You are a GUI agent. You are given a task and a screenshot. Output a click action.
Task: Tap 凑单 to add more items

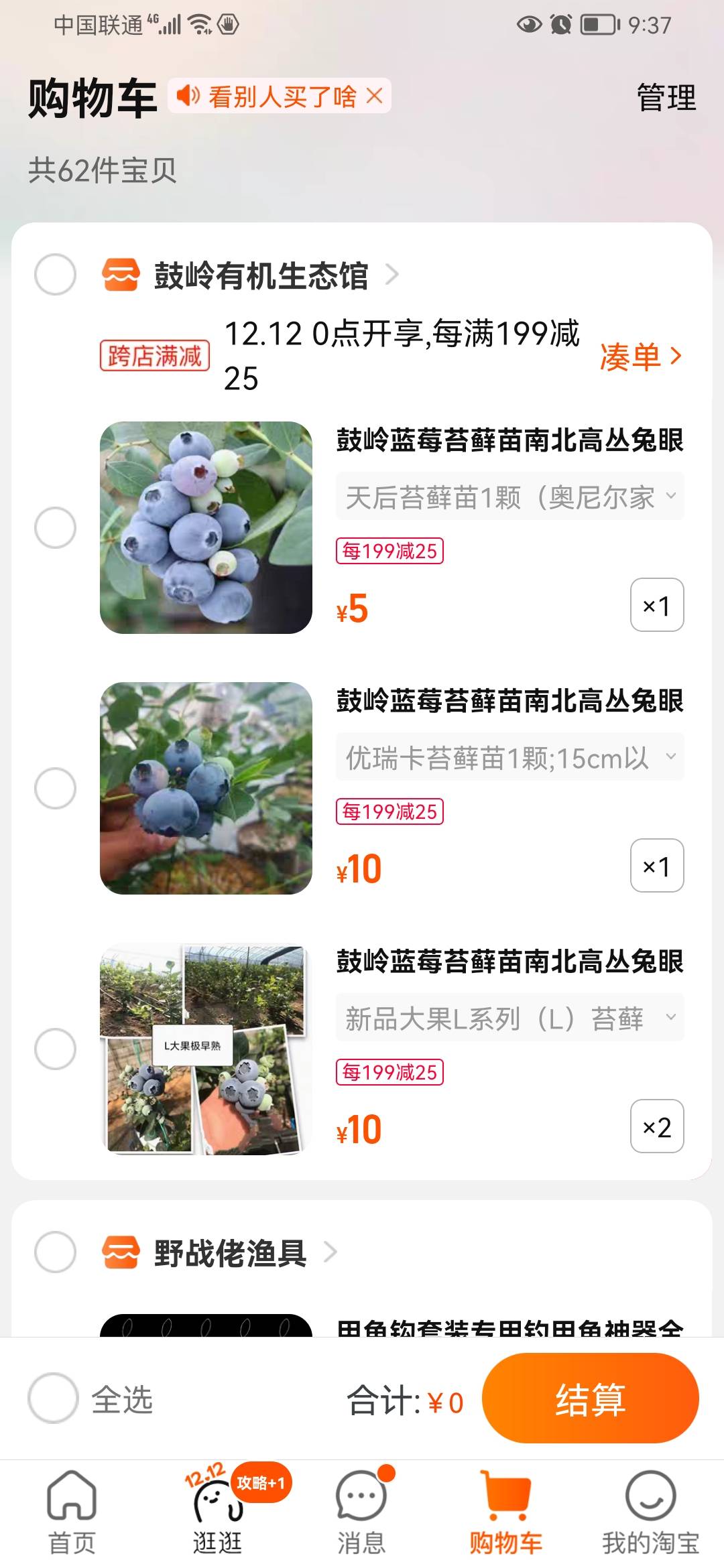[640, 356]
